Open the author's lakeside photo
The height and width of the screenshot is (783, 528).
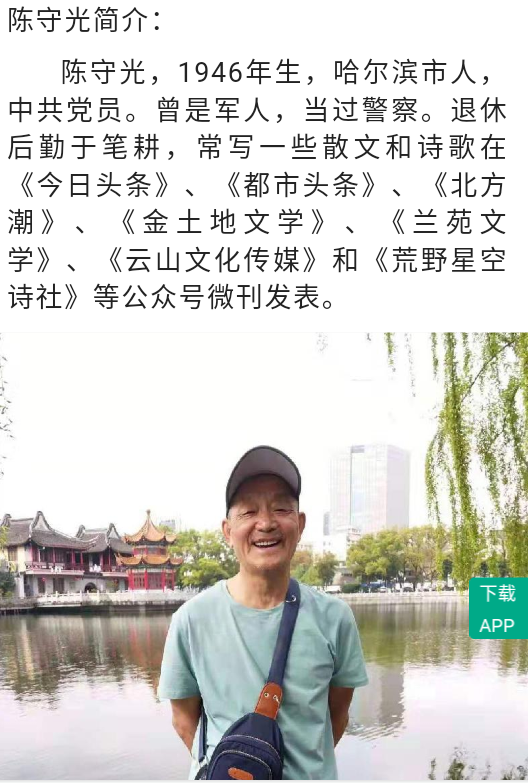coord(264,556)
